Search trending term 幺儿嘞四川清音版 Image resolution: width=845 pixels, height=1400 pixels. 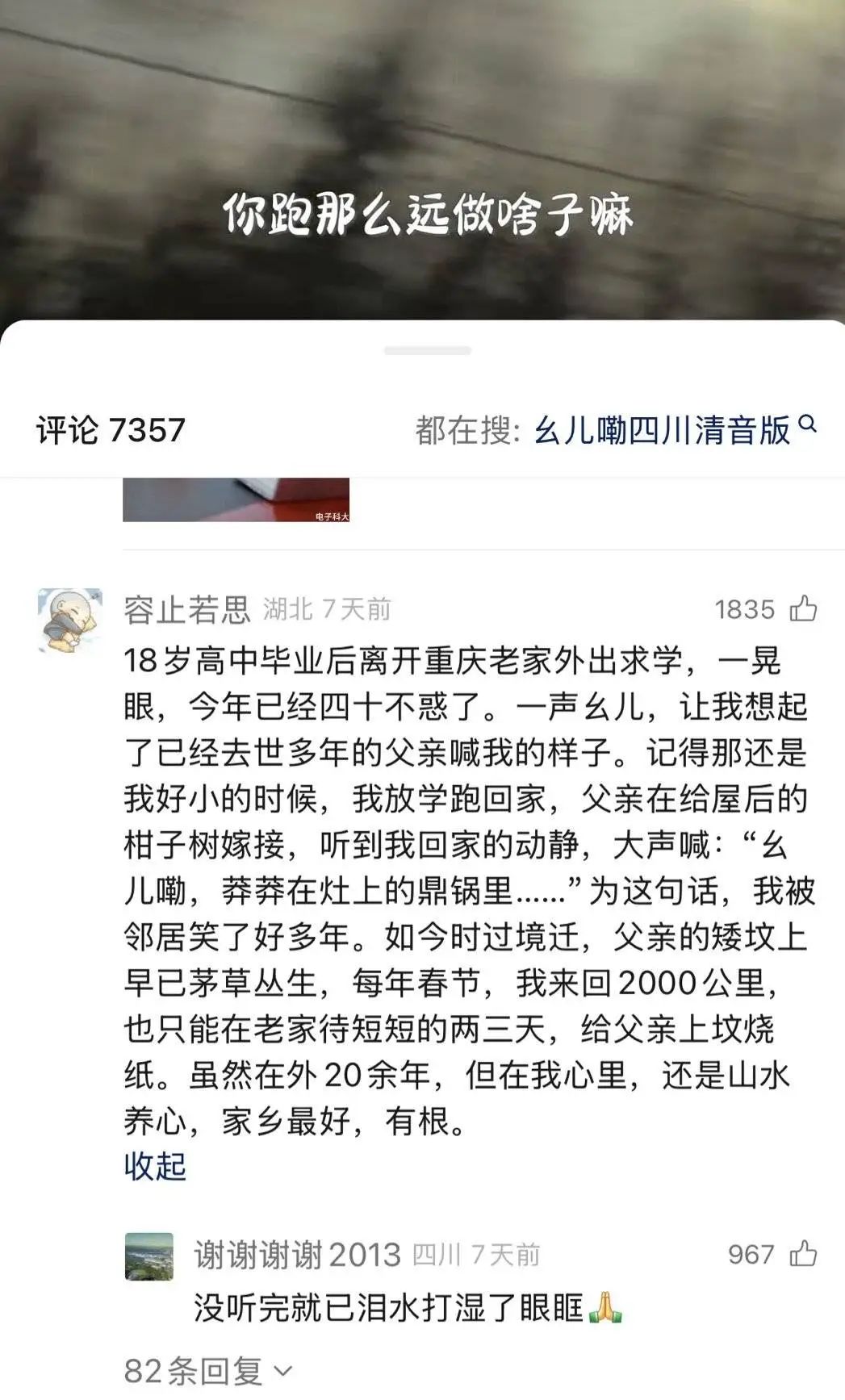(662, 430)
